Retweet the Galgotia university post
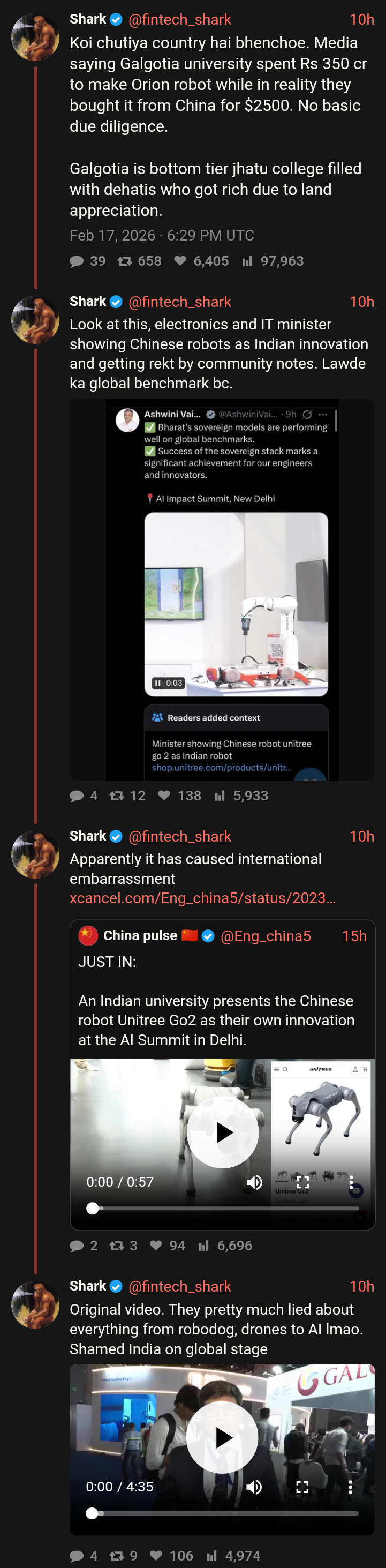This screenshot has width=386, height=1568. pyautogui.click(x=125, y=261)
